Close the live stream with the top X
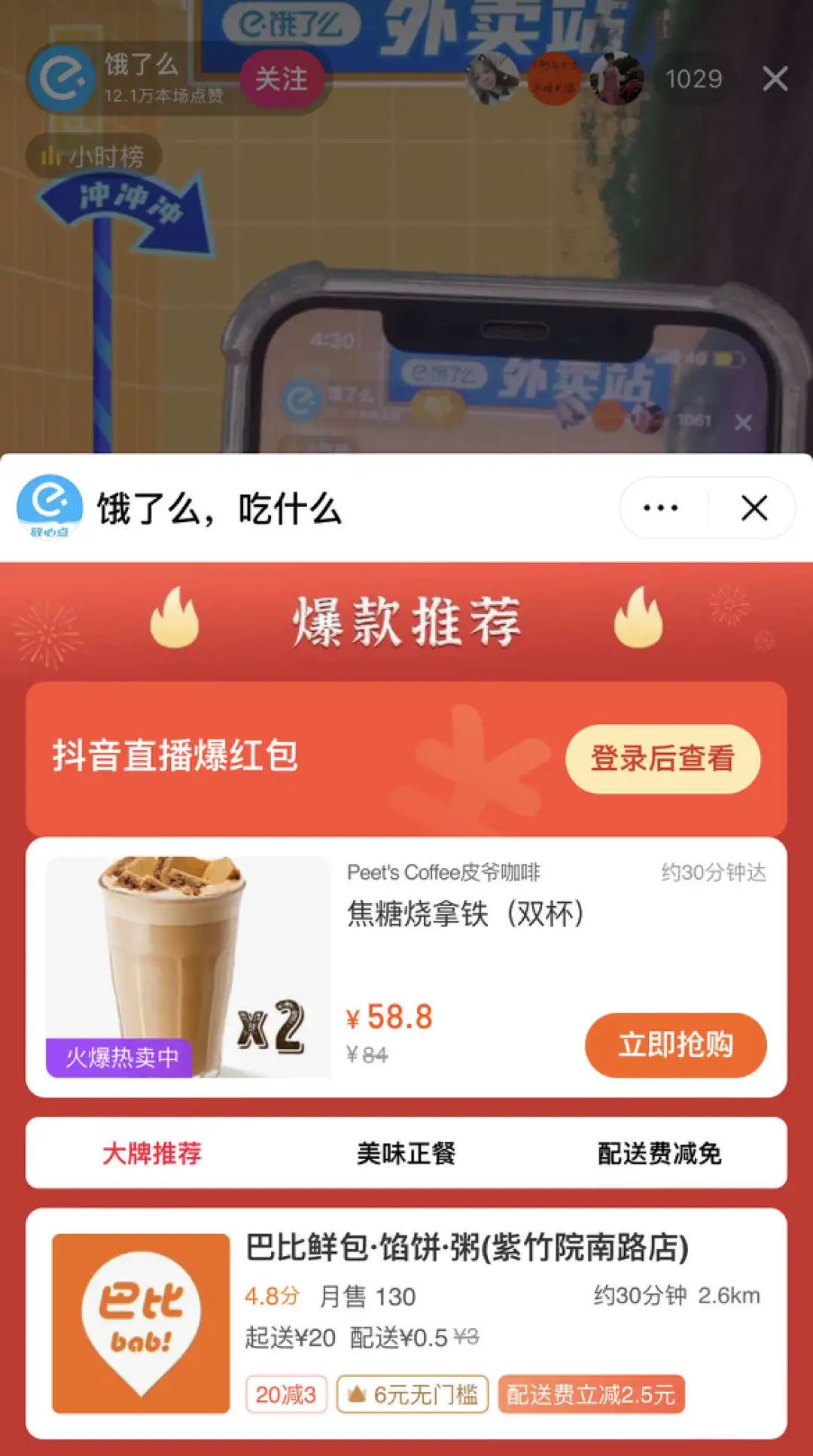 coord(775,78)
